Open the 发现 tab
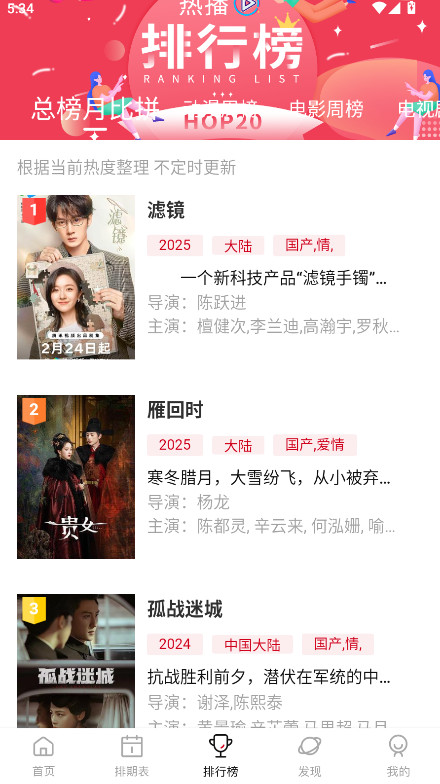 (310, 756)
